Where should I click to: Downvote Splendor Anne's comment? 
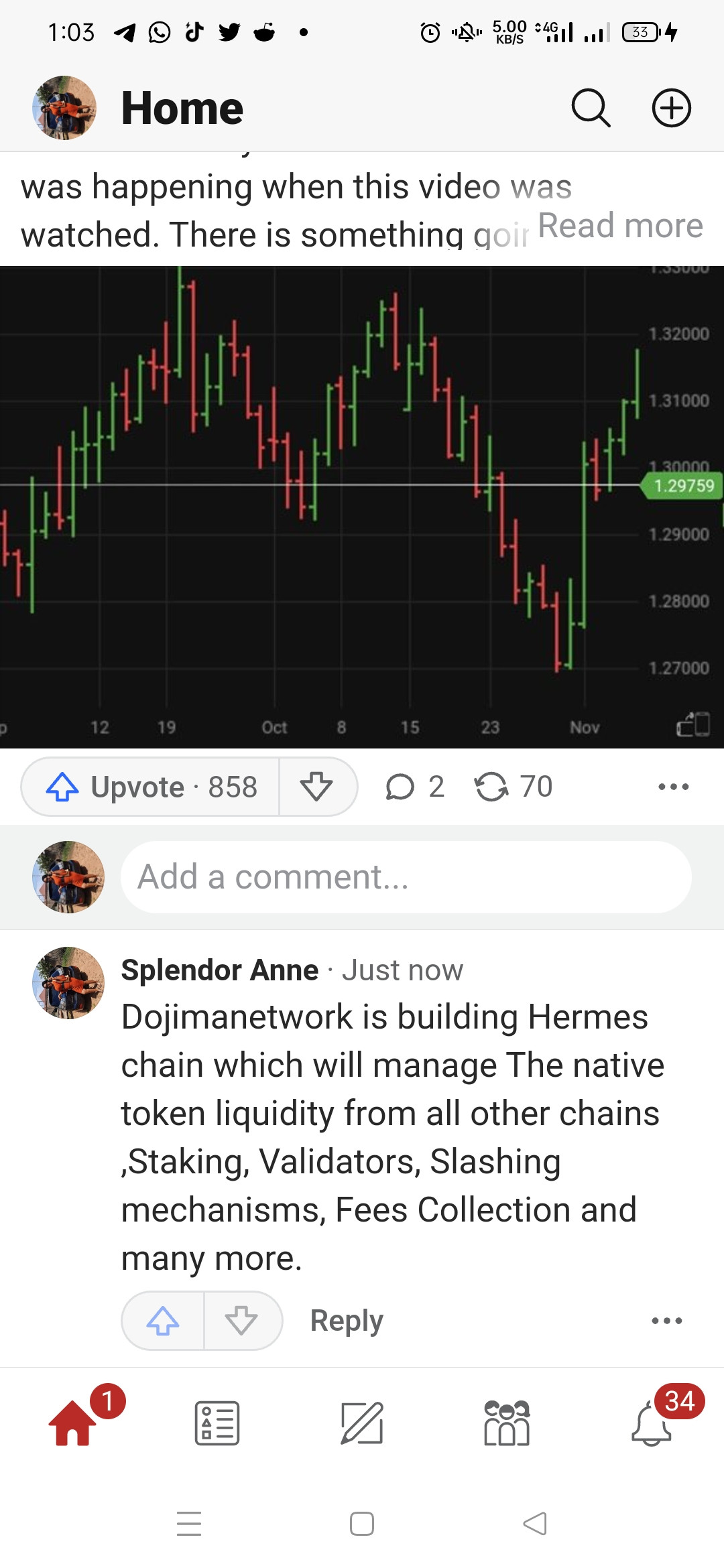click(242, 1321)
